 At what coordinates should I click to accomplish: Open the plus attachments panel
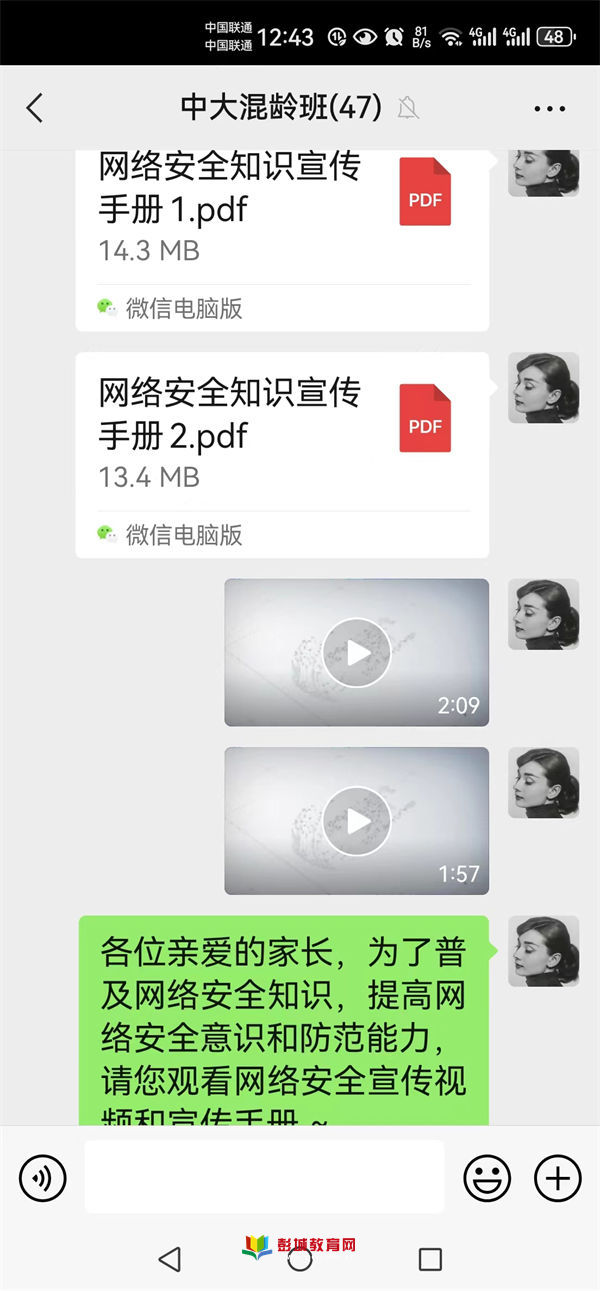pyautogui.click(x=558, y=1178)
